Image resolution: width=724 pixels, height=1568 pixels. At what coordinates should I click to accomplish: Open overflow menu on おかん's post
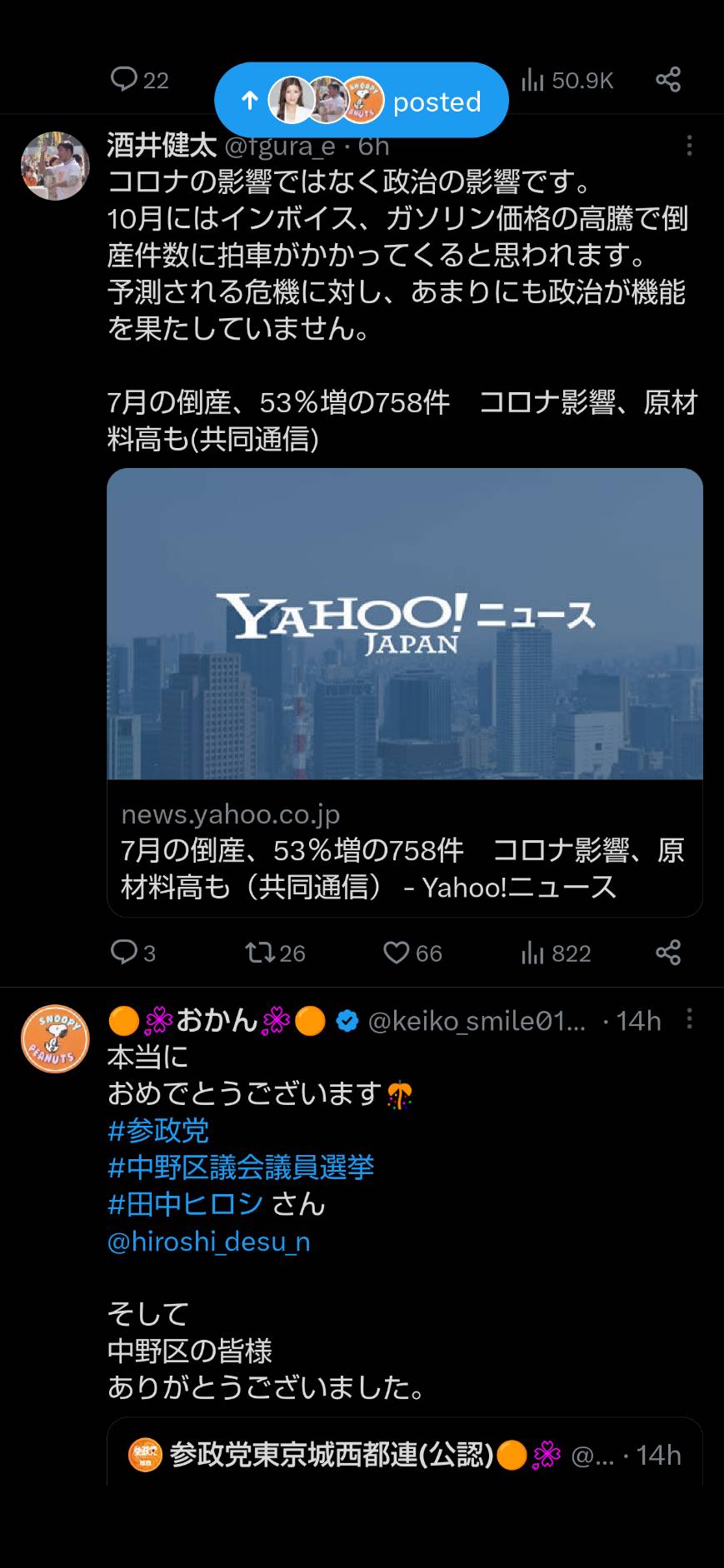689,1019
